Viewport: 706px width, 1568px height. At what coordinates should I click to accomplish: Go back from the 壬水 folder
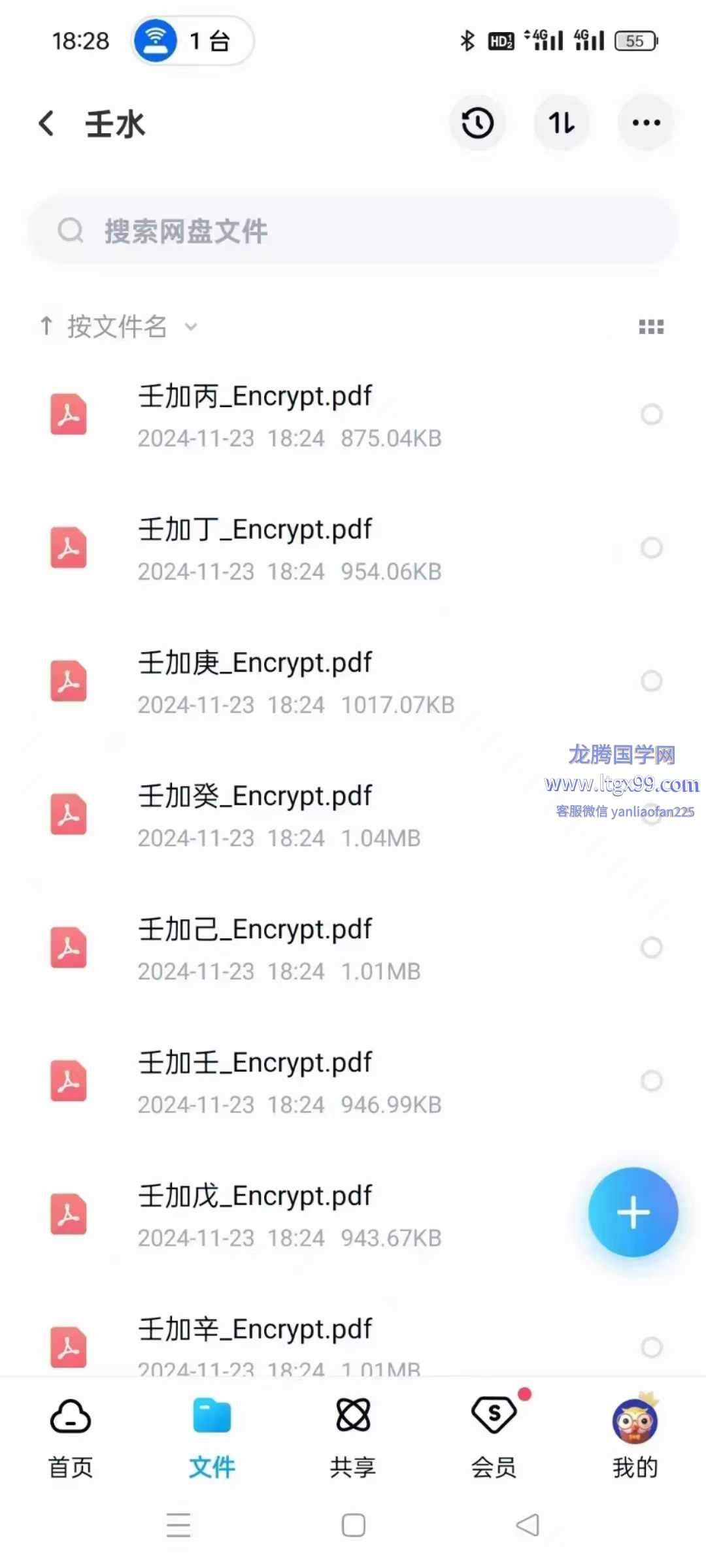46,123
